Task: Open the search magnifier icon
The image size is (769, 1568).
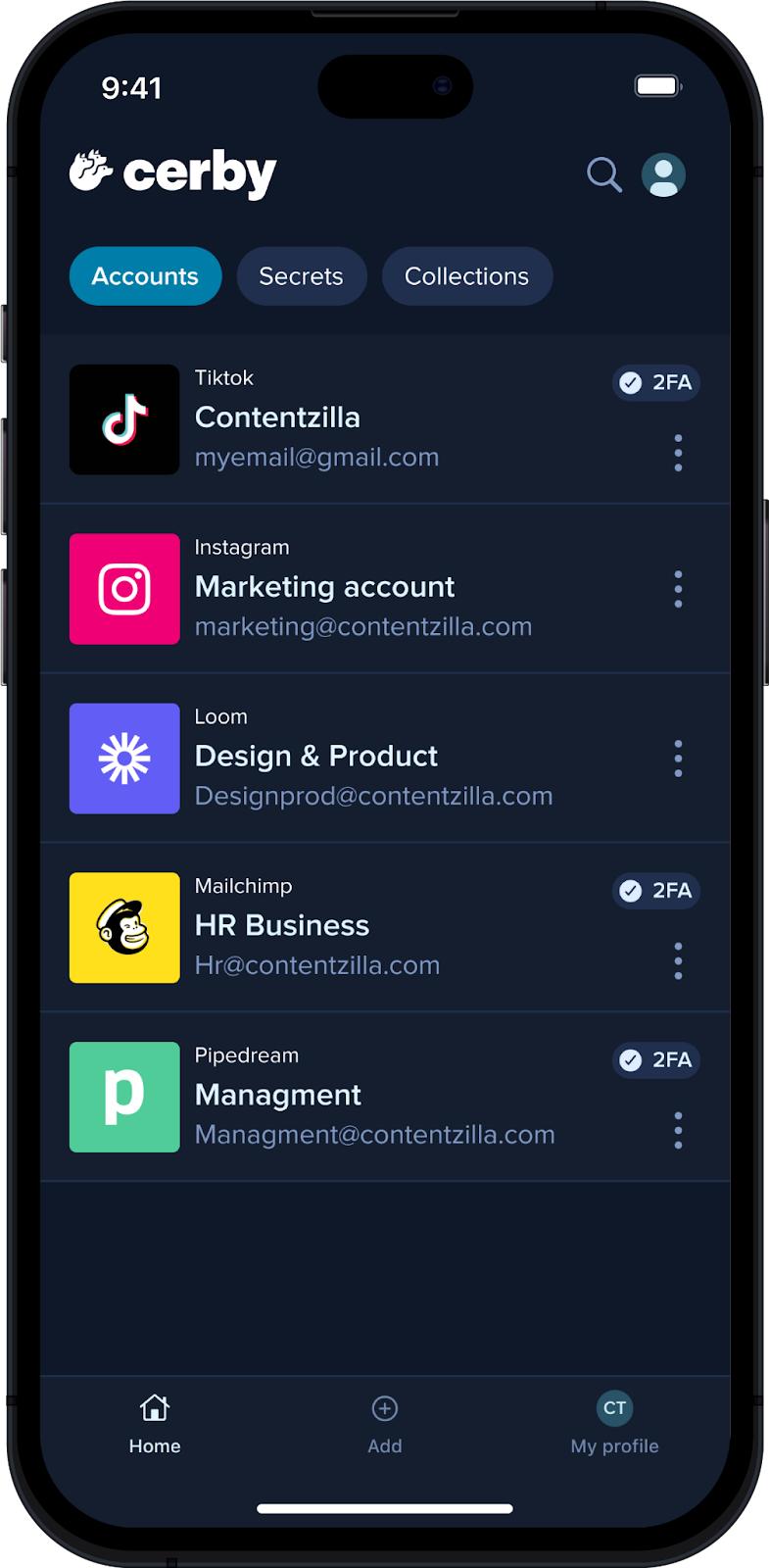Action: click(603, 175)
